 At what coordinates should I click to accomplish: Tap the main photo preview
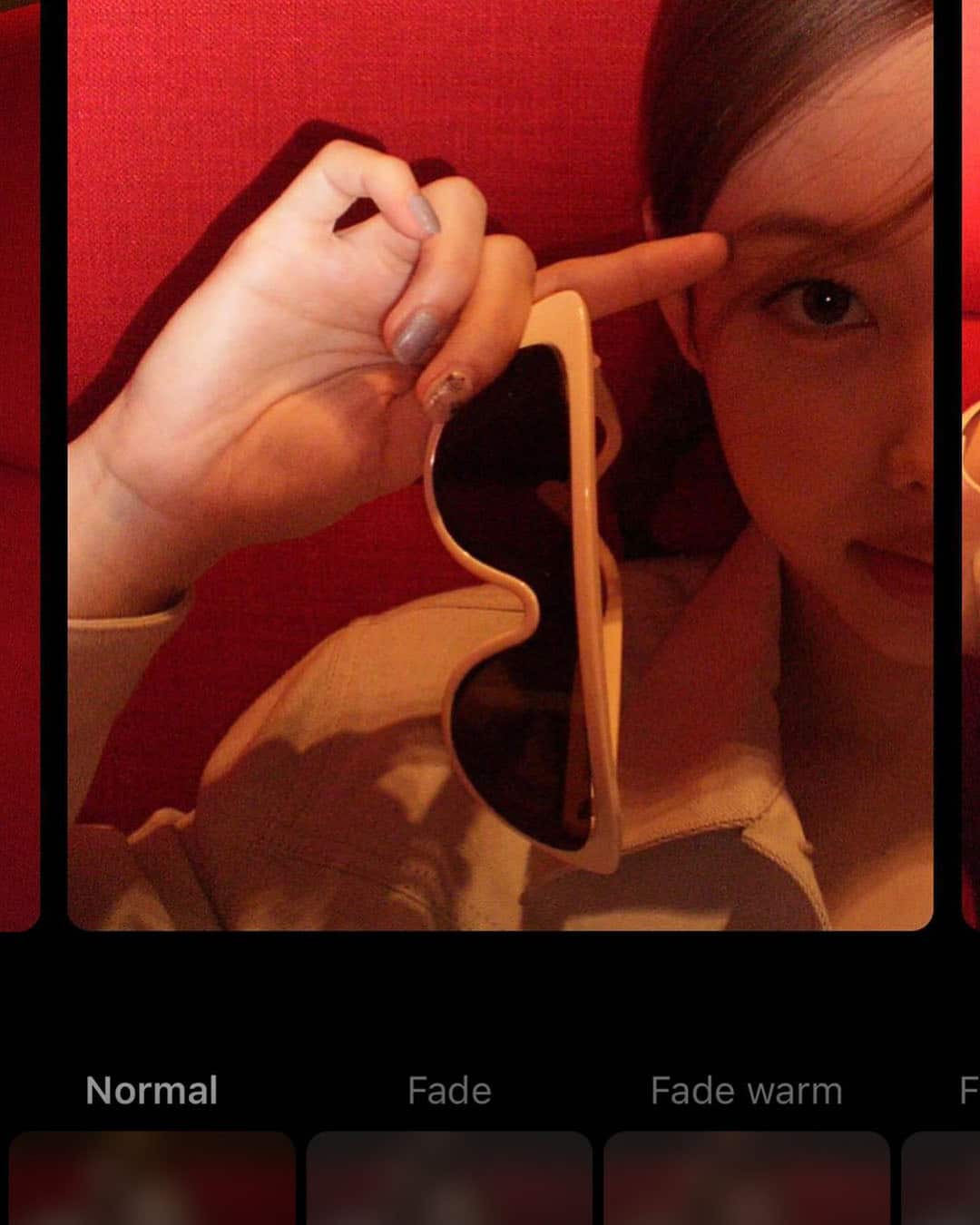point(500,463)
